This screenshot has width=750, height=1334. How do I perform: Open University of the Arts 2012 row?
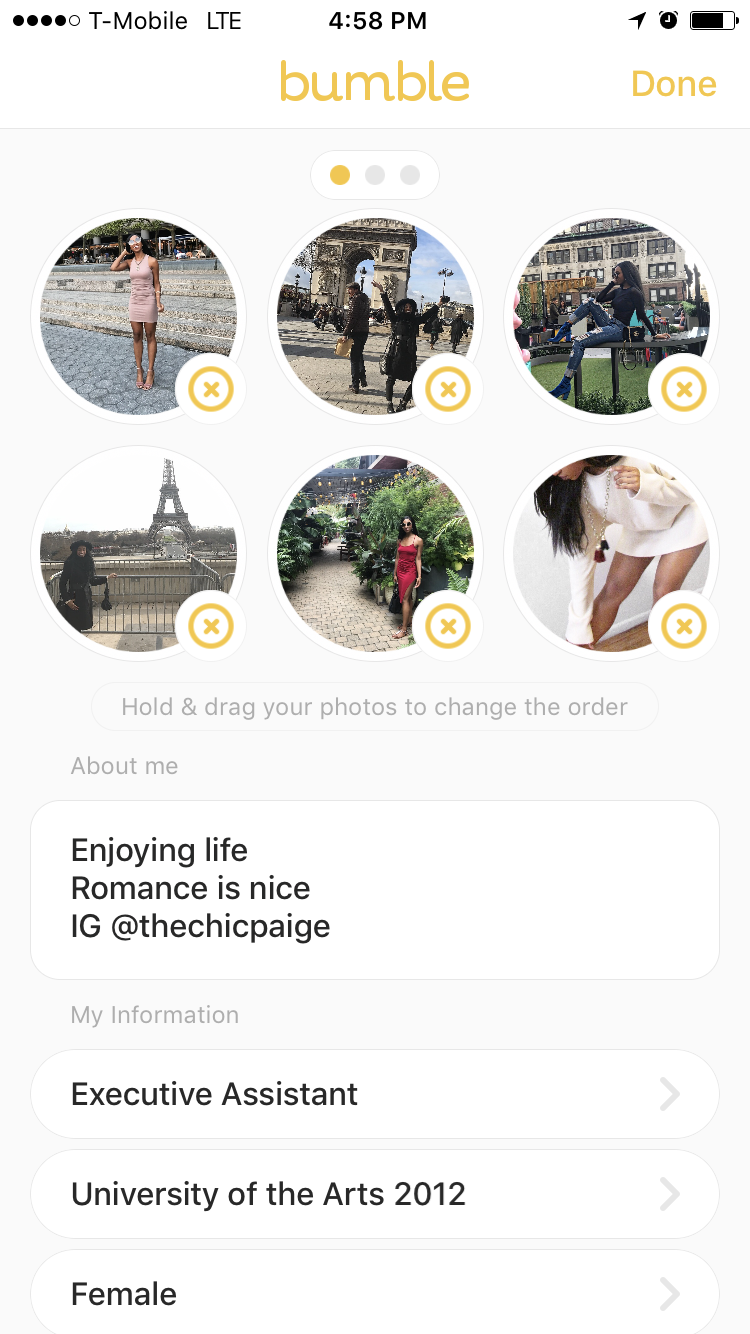pos(375,1194)
